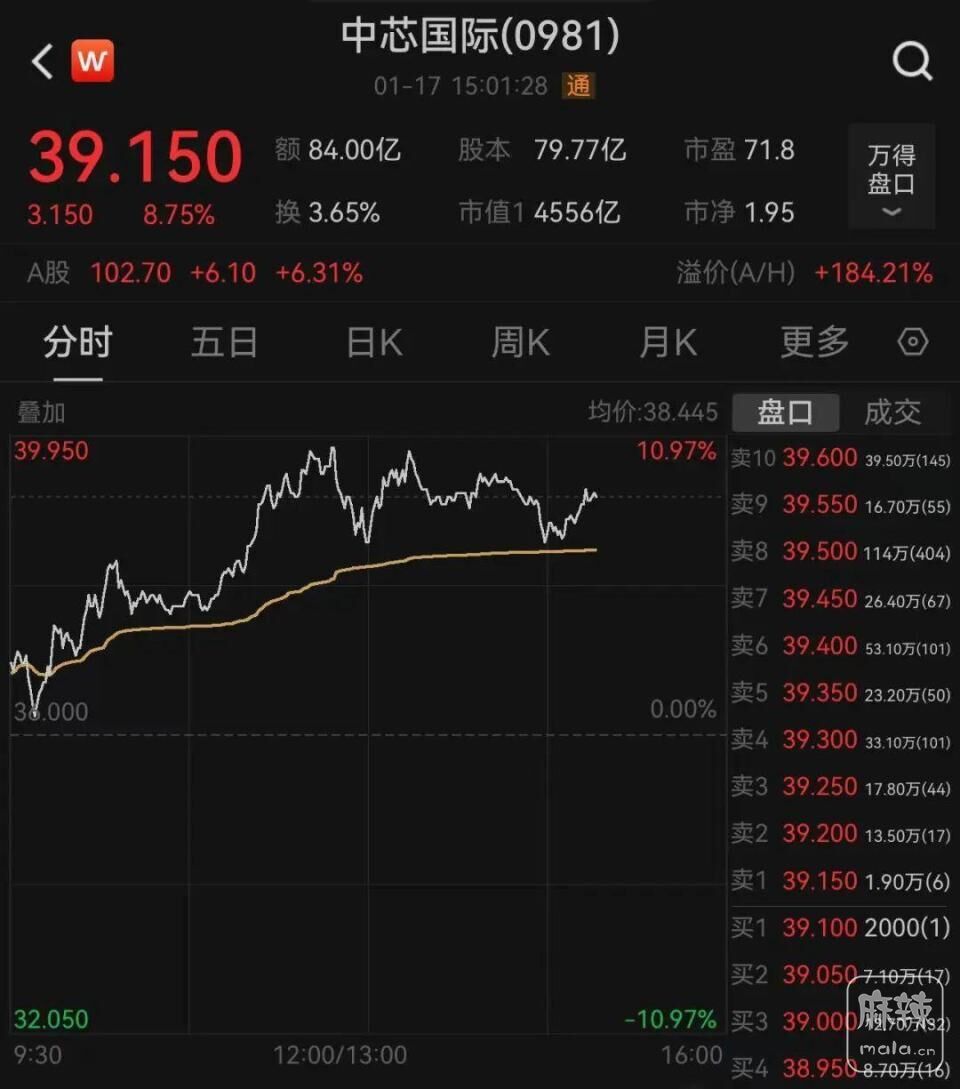Tap 叠加 to overlay another stock
The image size is (960, 1089).
click(41, 412)
